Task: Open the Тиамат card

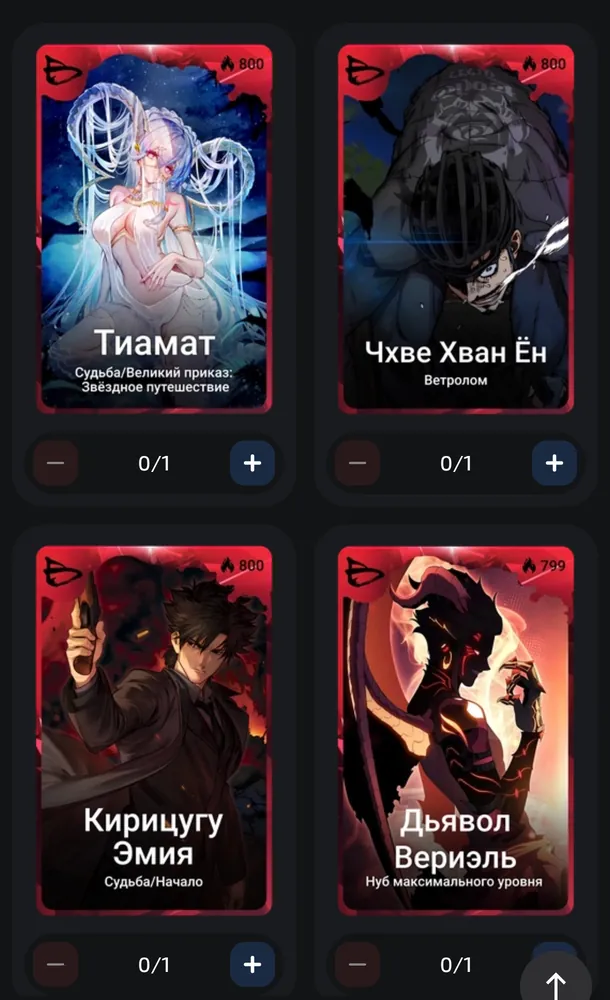Action: pyautogui.click(x=154, y=228)
